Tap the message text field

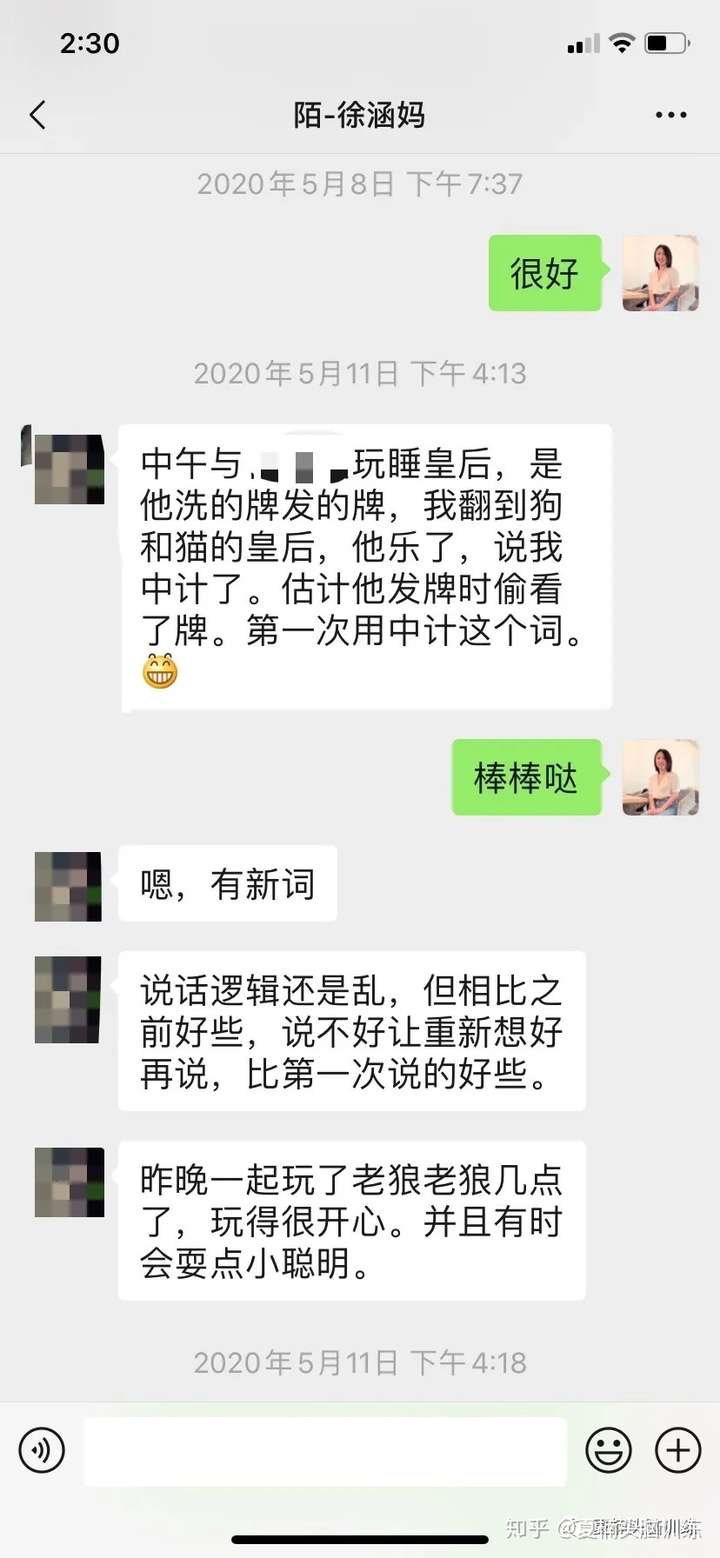[x=325, y=1451]
